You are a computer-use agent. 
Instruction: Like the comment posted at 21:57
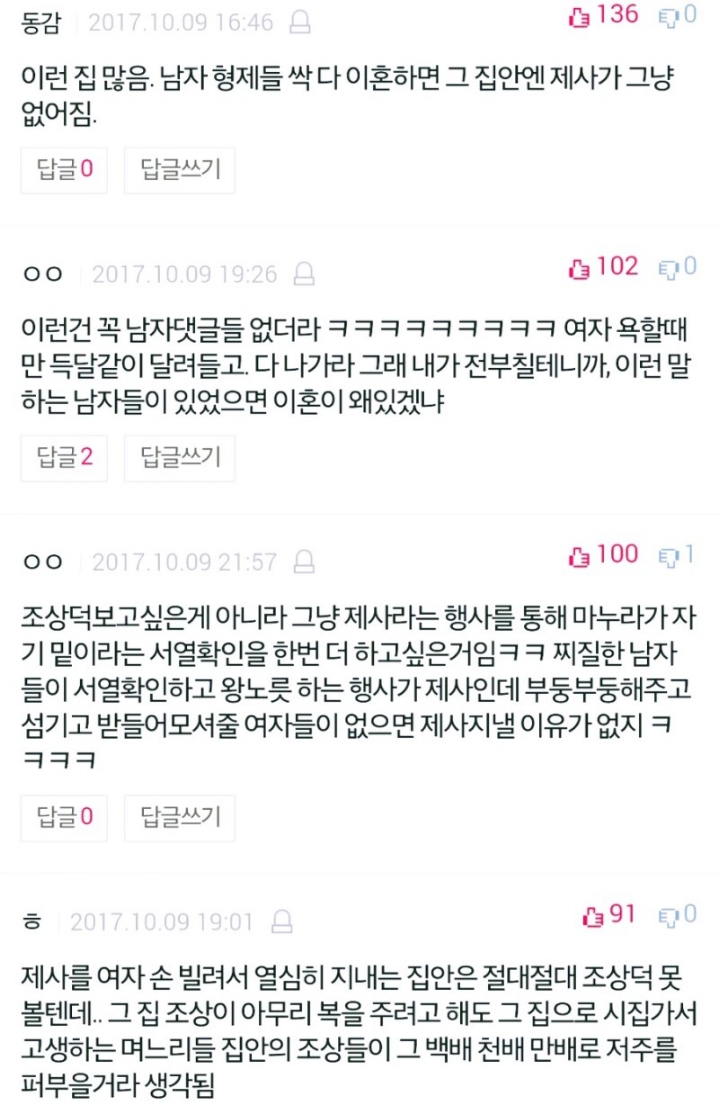(x=603, y=555)
